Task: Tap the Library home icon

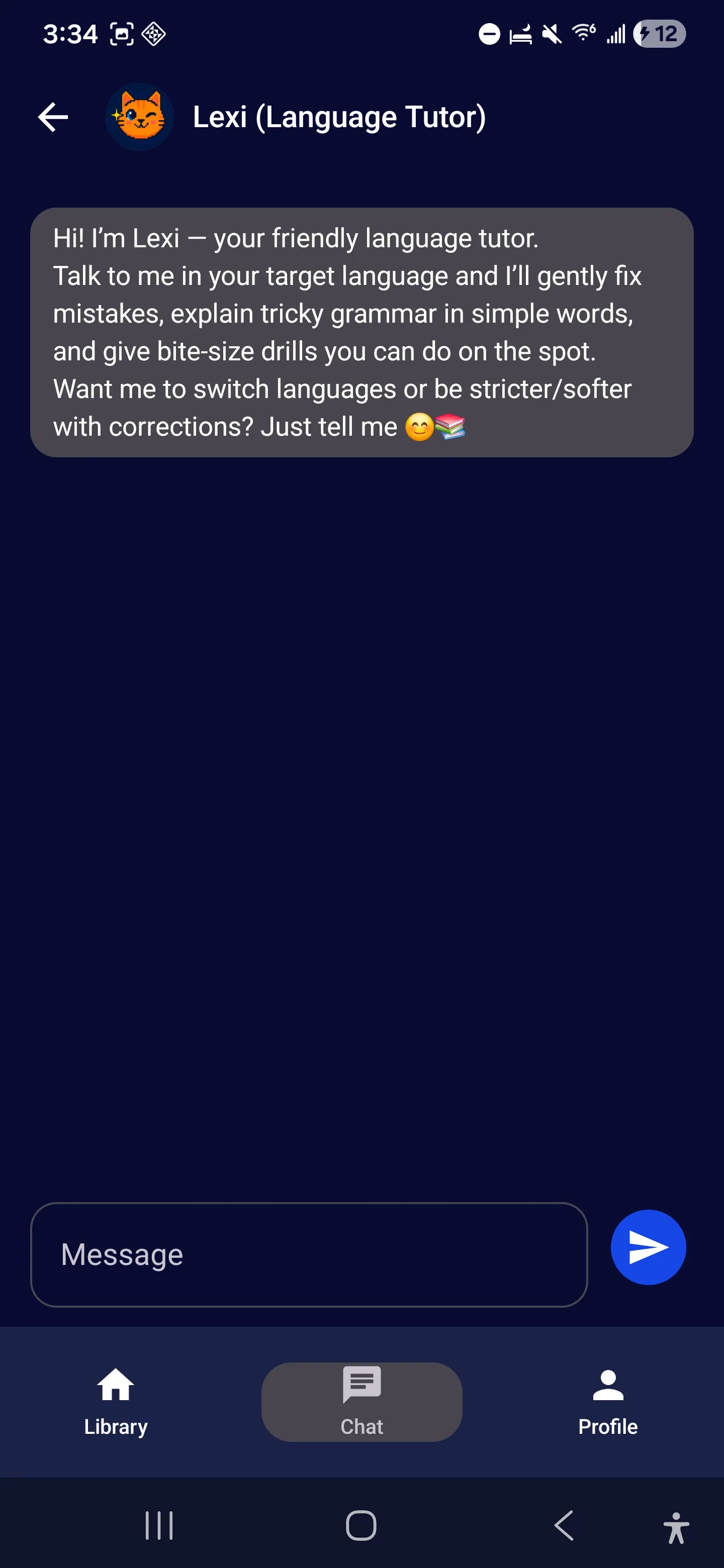Action: pyautogui.click(x=115, y=1386)
